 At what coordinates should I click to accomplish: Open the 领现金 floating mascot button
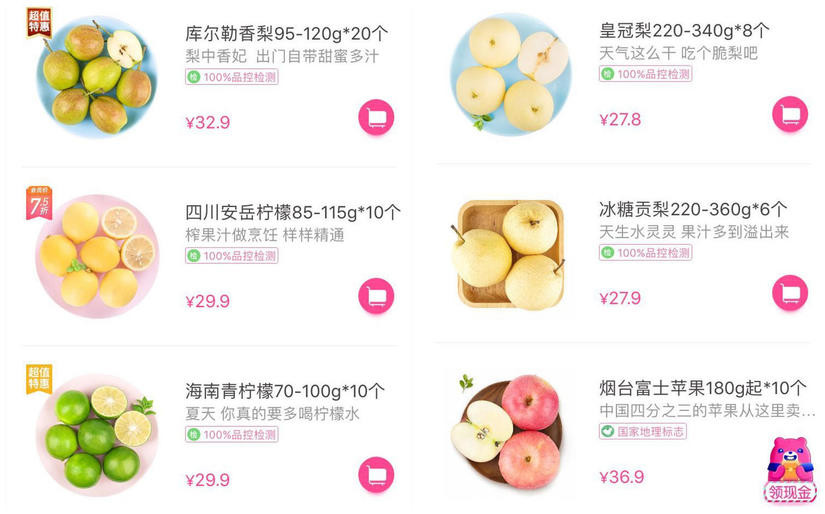(x=790, y=470)
